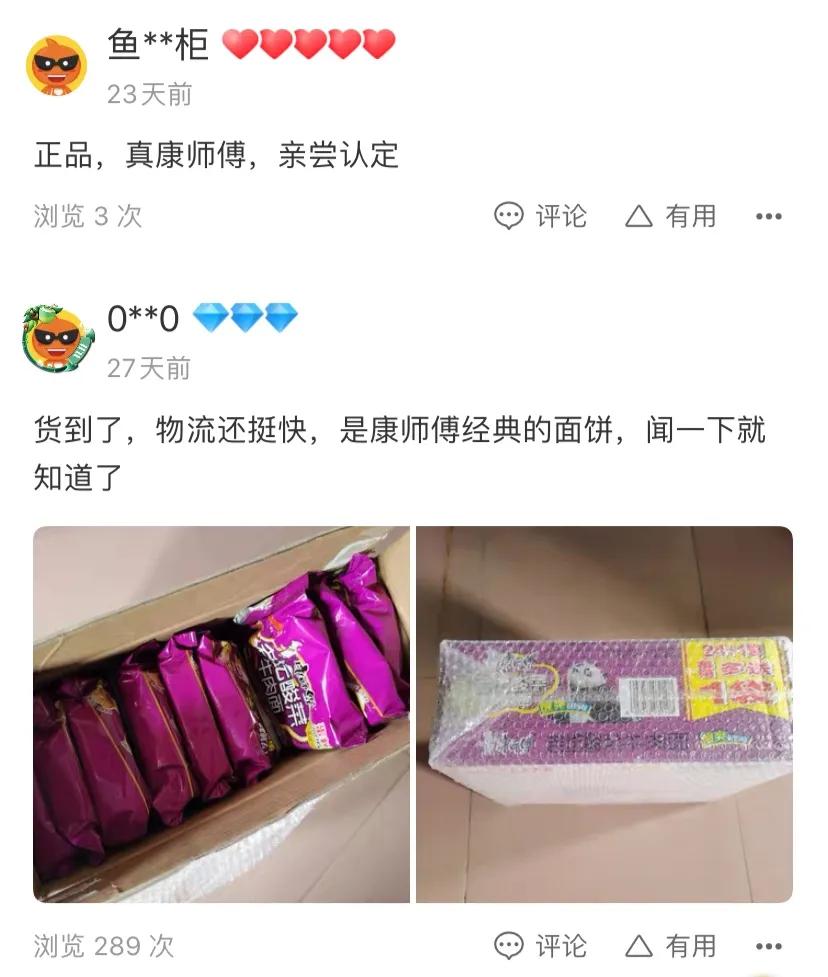Viewport: 828px width, 977px height.
Task: Open comments on 0**0's review
Action: [541, 945]
